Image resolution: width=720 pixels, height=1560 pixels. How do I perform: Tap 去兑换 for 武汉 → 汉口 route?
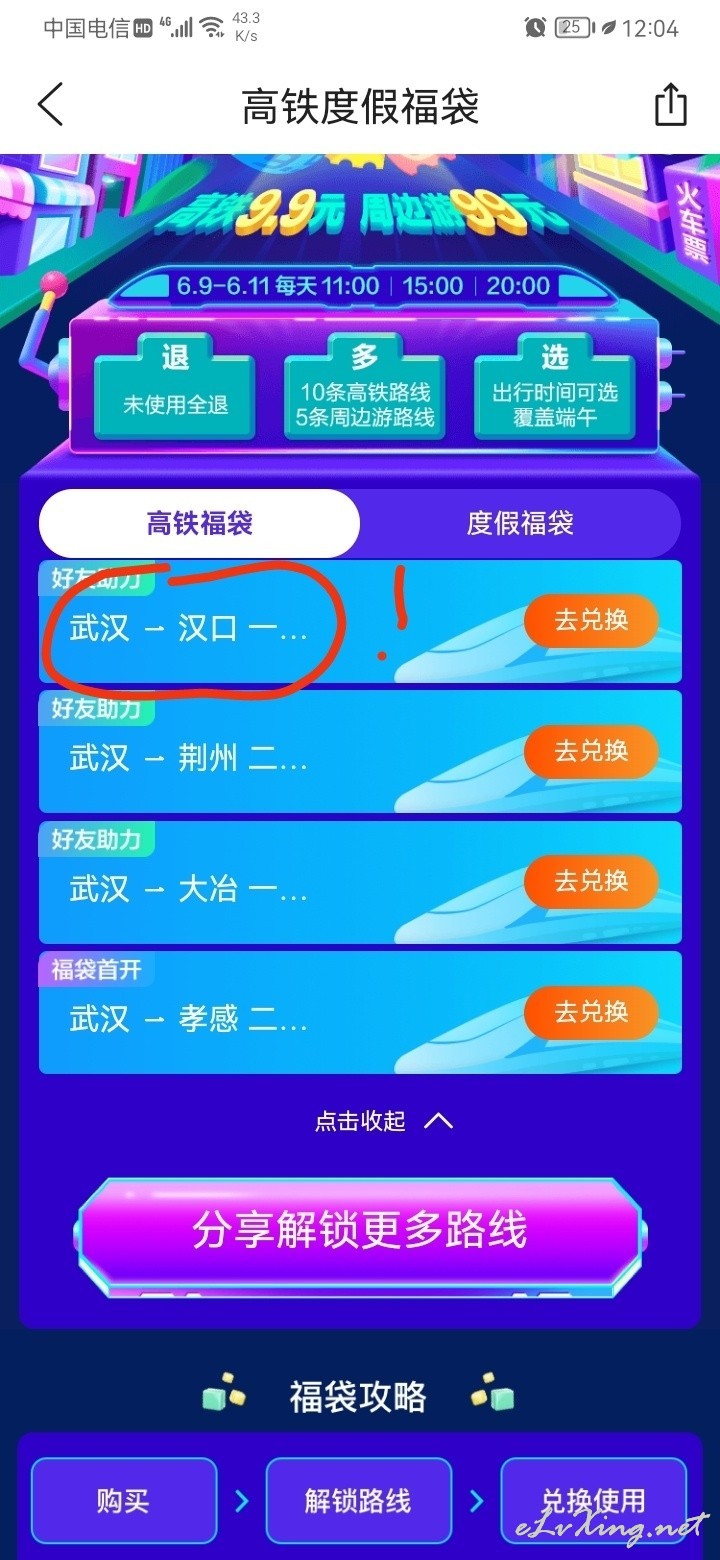pos(591,621)
